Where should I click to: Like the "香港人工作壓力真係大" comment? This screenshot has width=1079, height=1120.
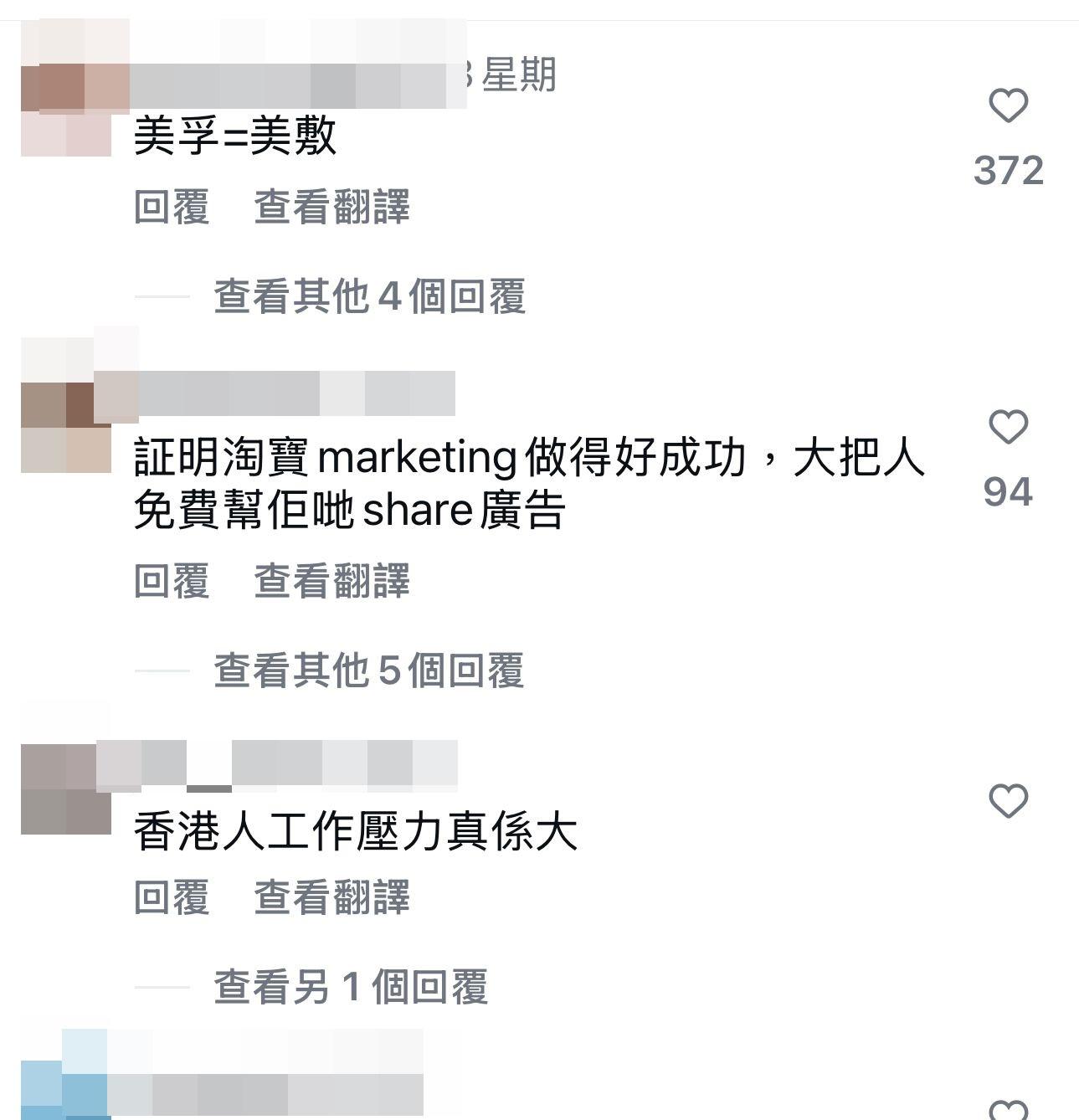coord(1010,802)
